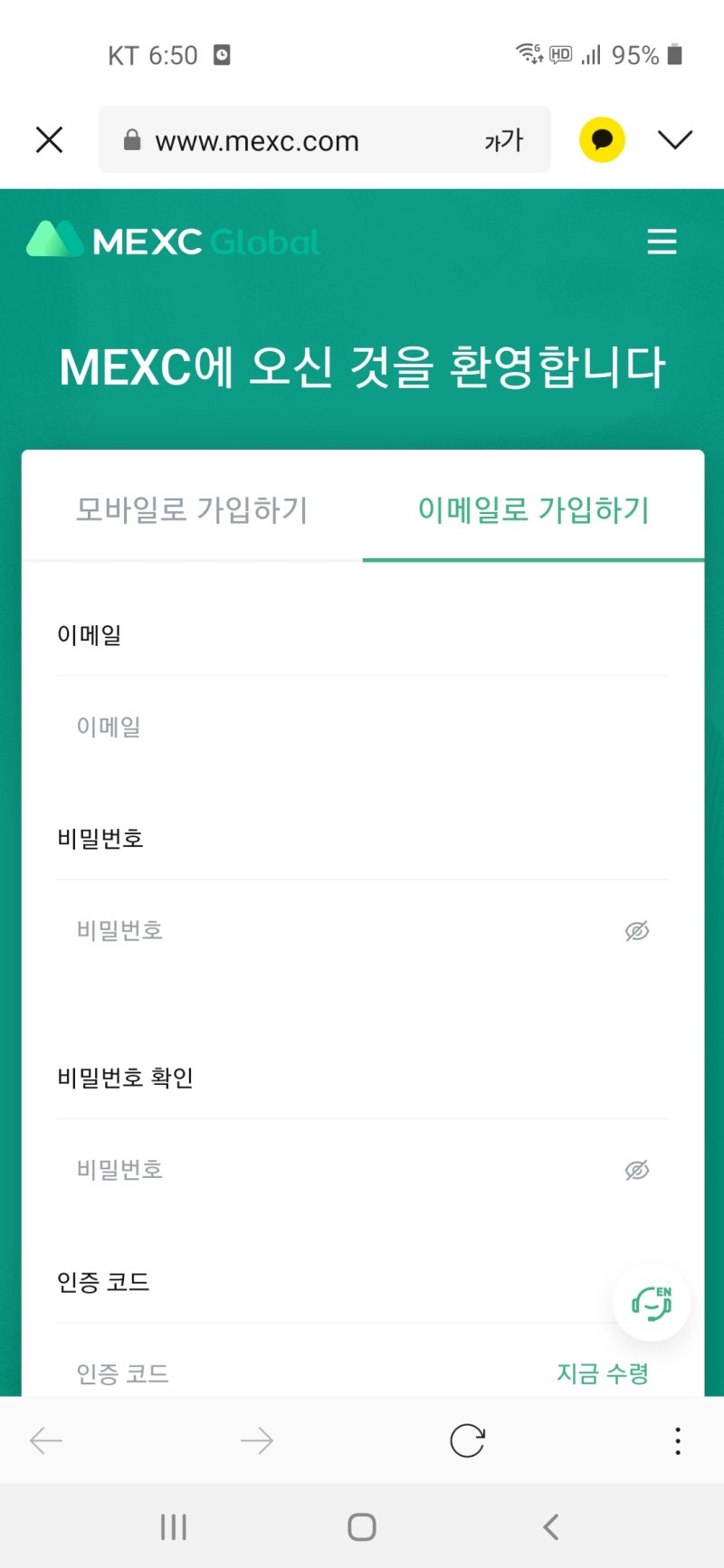Image resolution: width=724 pixels, height=1568 pixels.
Task: Tap the refresh icon in the browser toolbar
Action: point(465,1440)
